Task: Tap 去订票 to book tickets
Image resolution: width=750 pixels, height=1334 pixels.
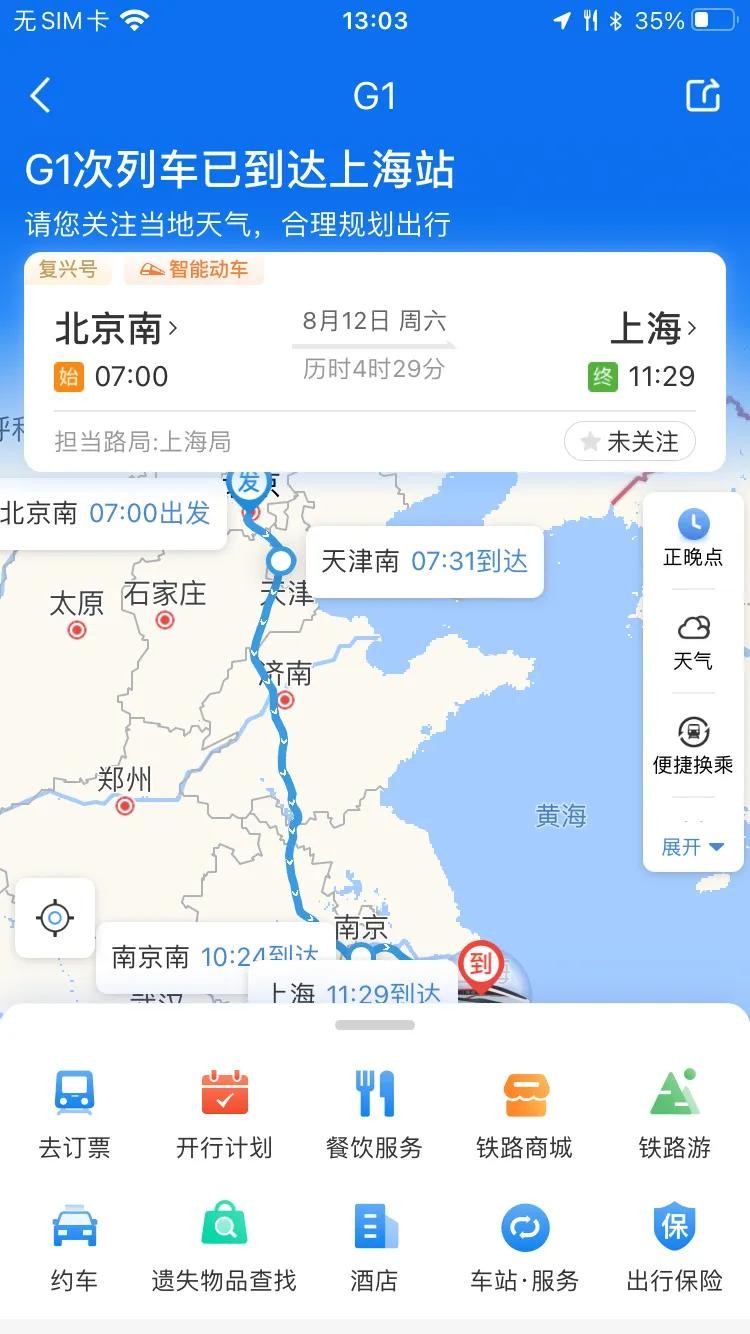Action: click(75, 1114)
